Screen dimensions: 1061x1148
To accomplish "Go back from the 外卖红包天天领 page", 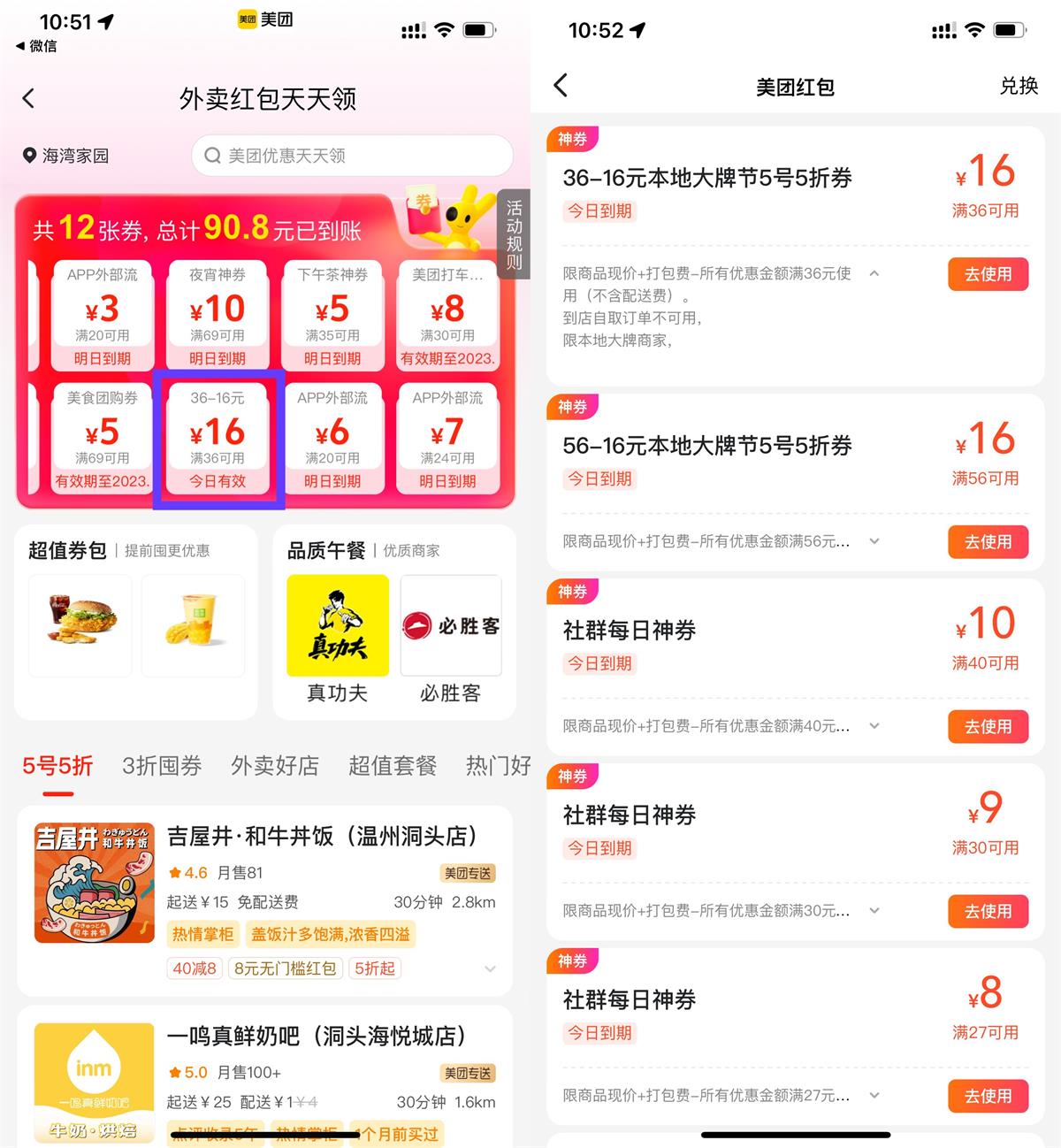I will click(x=29, y=98).
